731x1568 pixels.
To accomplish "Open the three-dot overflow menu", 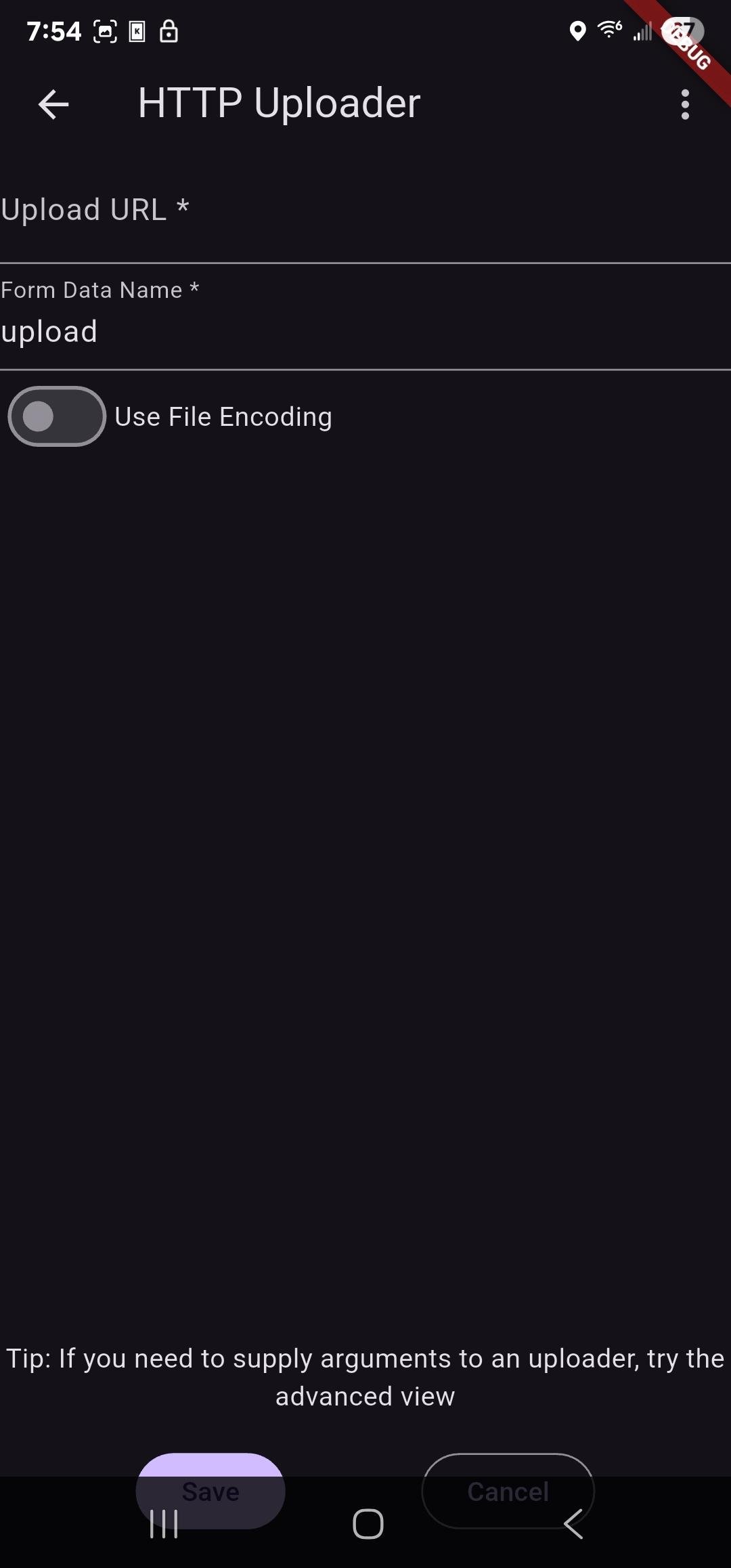I will 685,105.
